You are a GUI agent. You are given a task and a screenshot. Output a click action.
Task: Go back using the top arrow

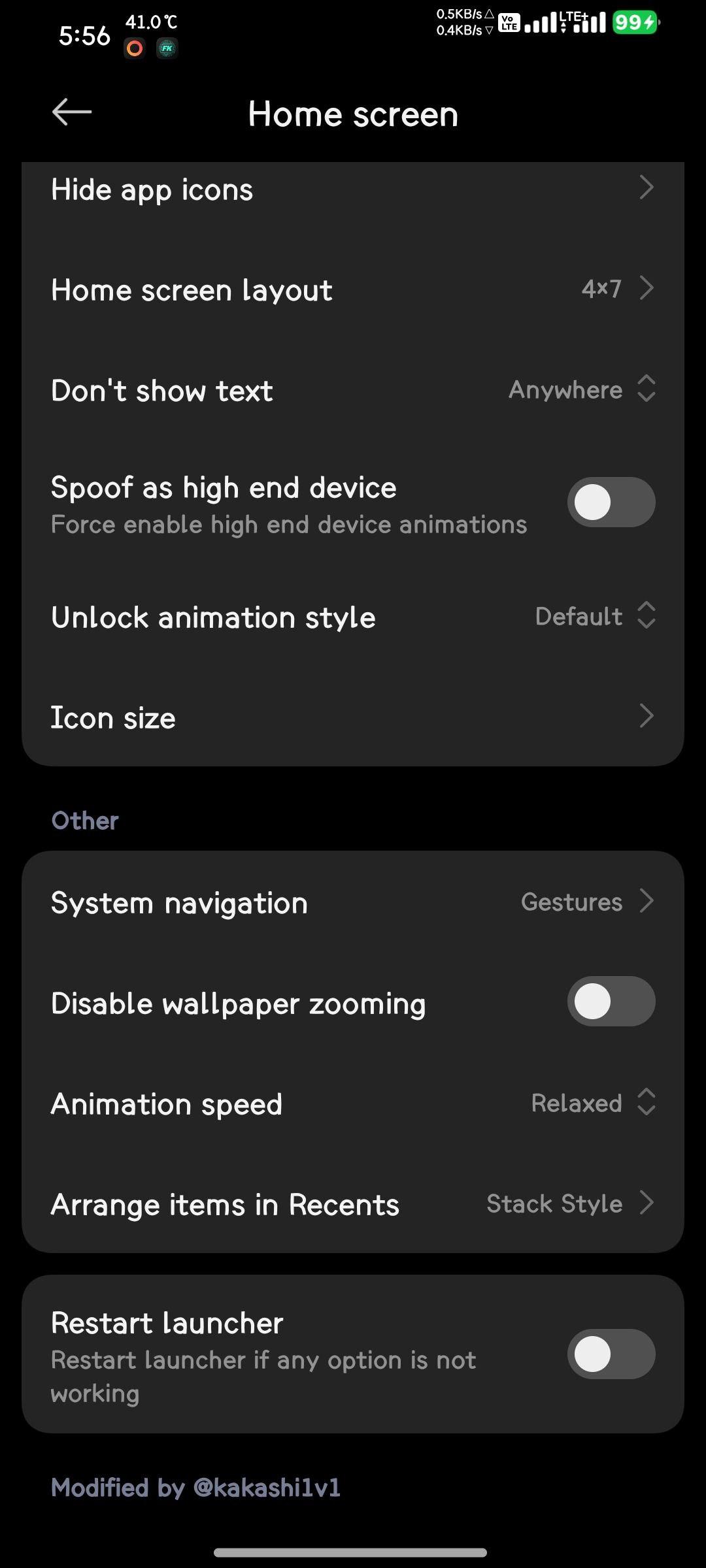click(72, 112)
